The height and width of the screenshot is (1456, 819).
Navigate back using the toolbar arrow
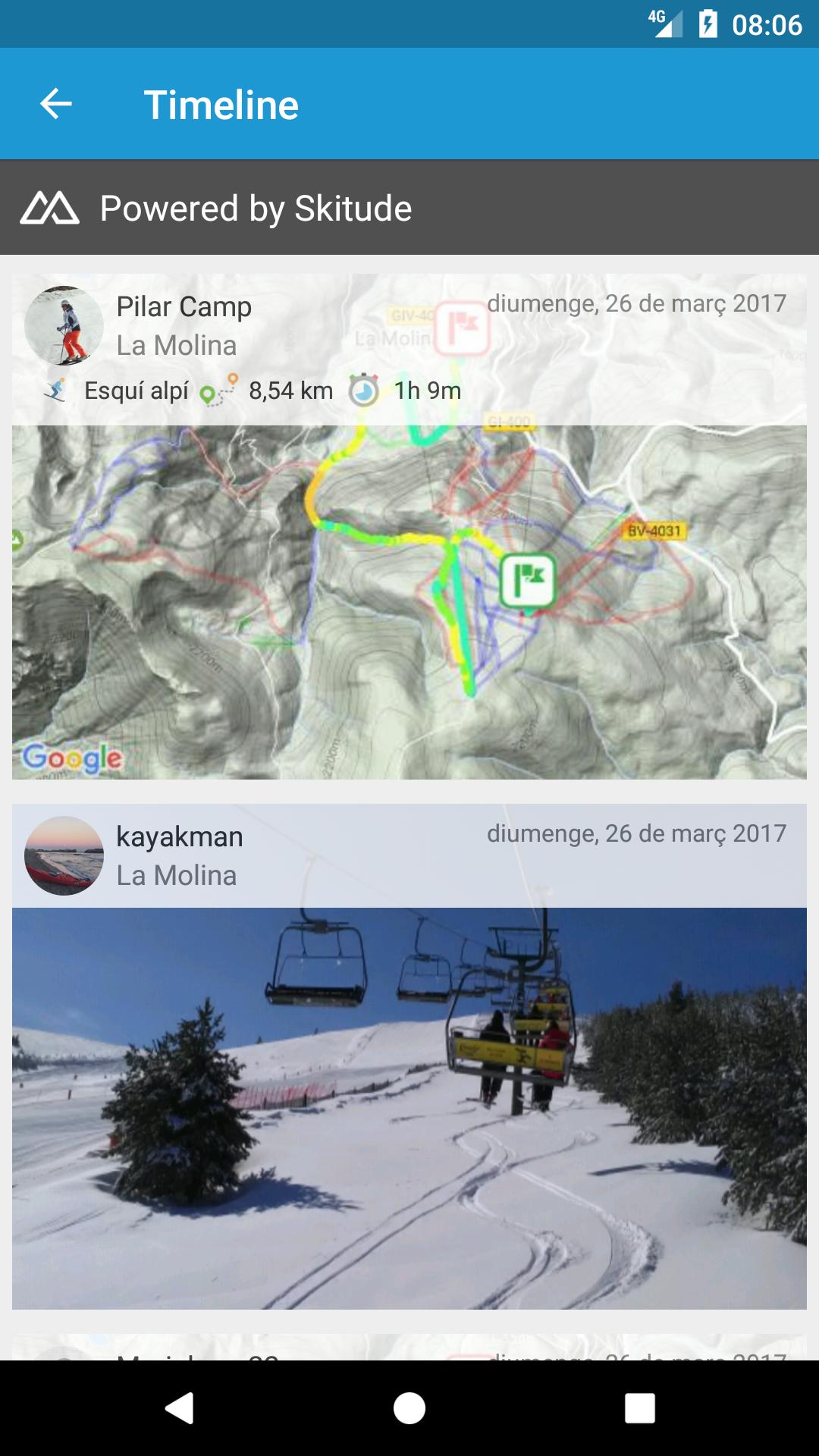coord(54,104)
